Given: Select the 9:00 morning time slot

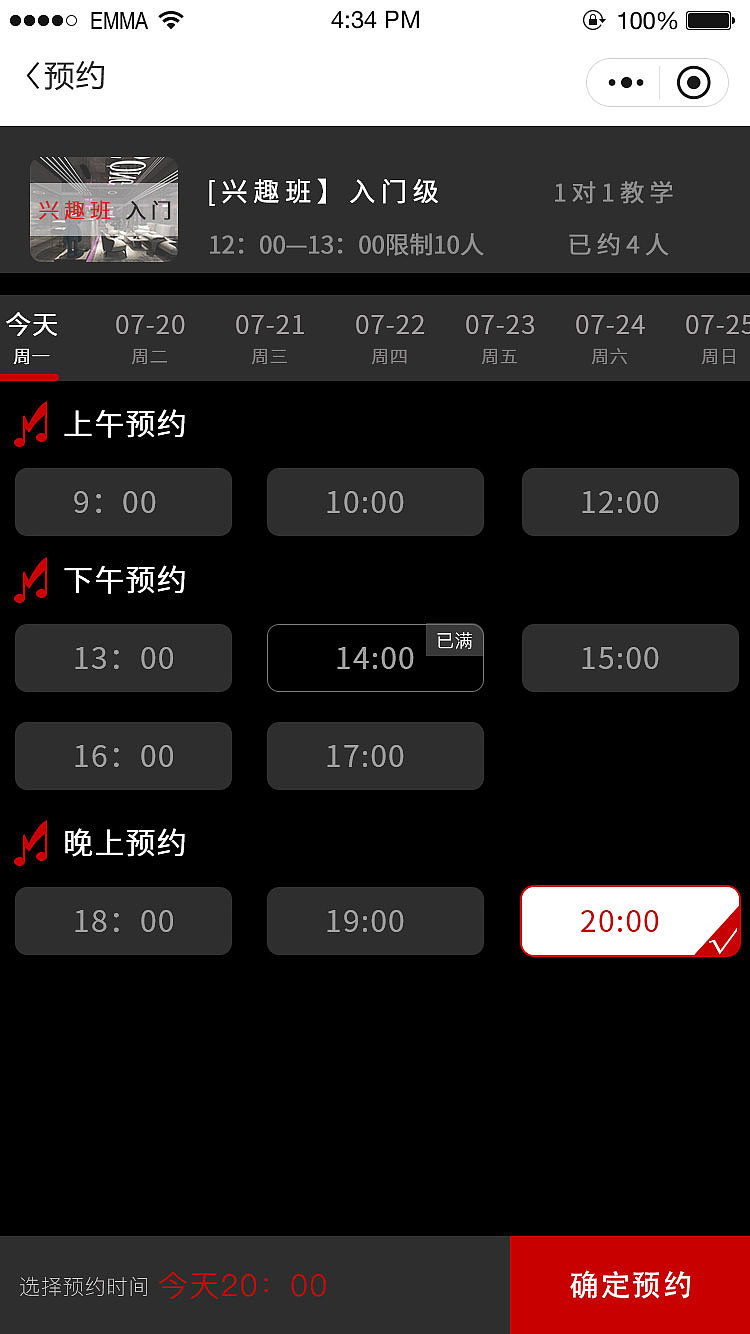Looking at the screenshot, I should [123, 502].
